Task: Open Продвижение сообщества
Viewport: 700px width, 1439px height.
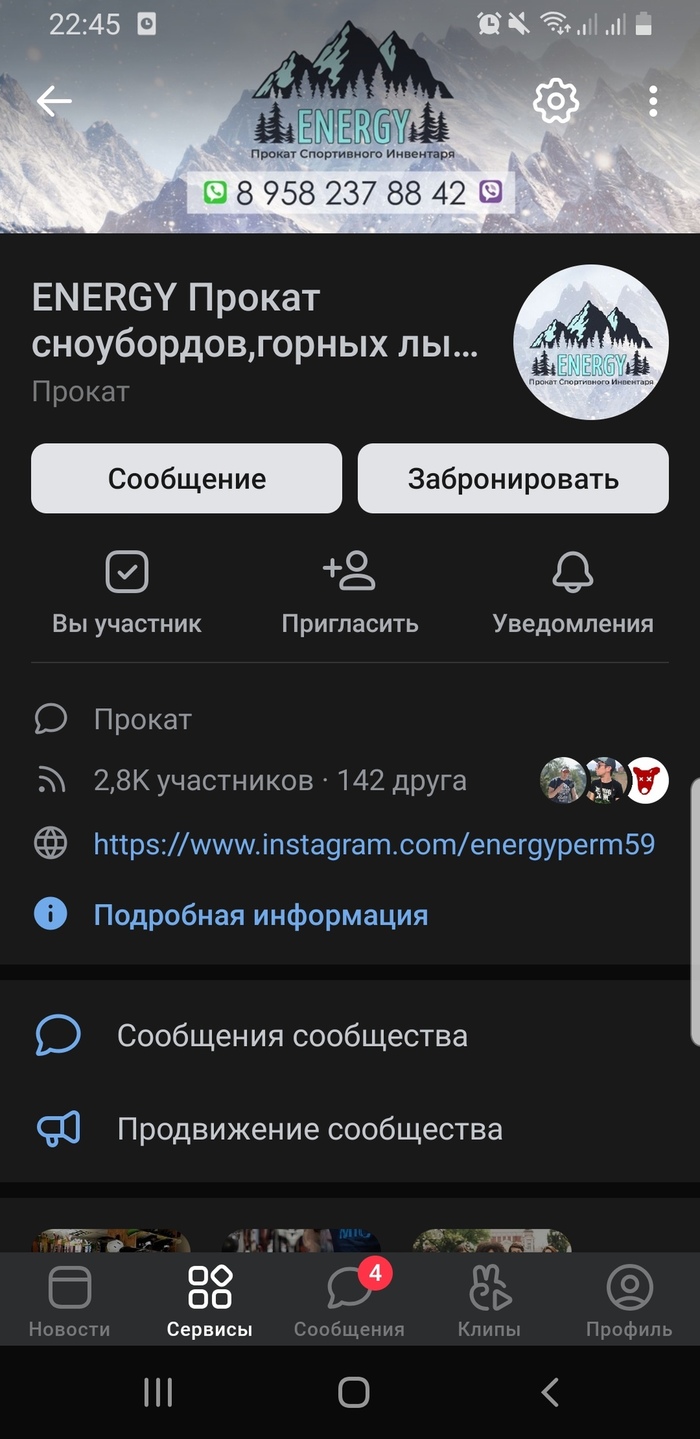Action: (309, 1129)
